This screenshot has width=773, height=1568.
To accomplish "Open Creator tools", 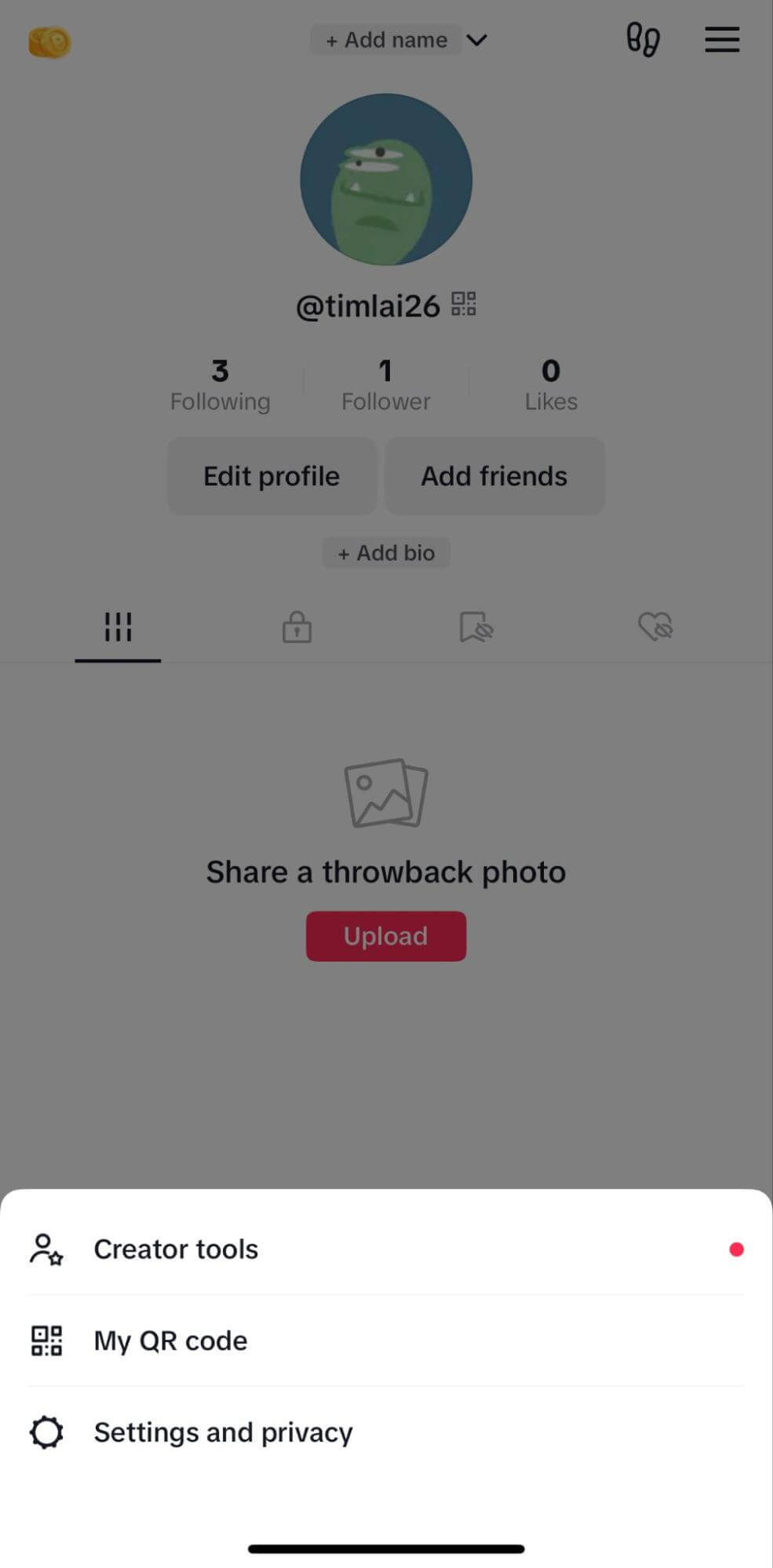I will coord(177,1250).
